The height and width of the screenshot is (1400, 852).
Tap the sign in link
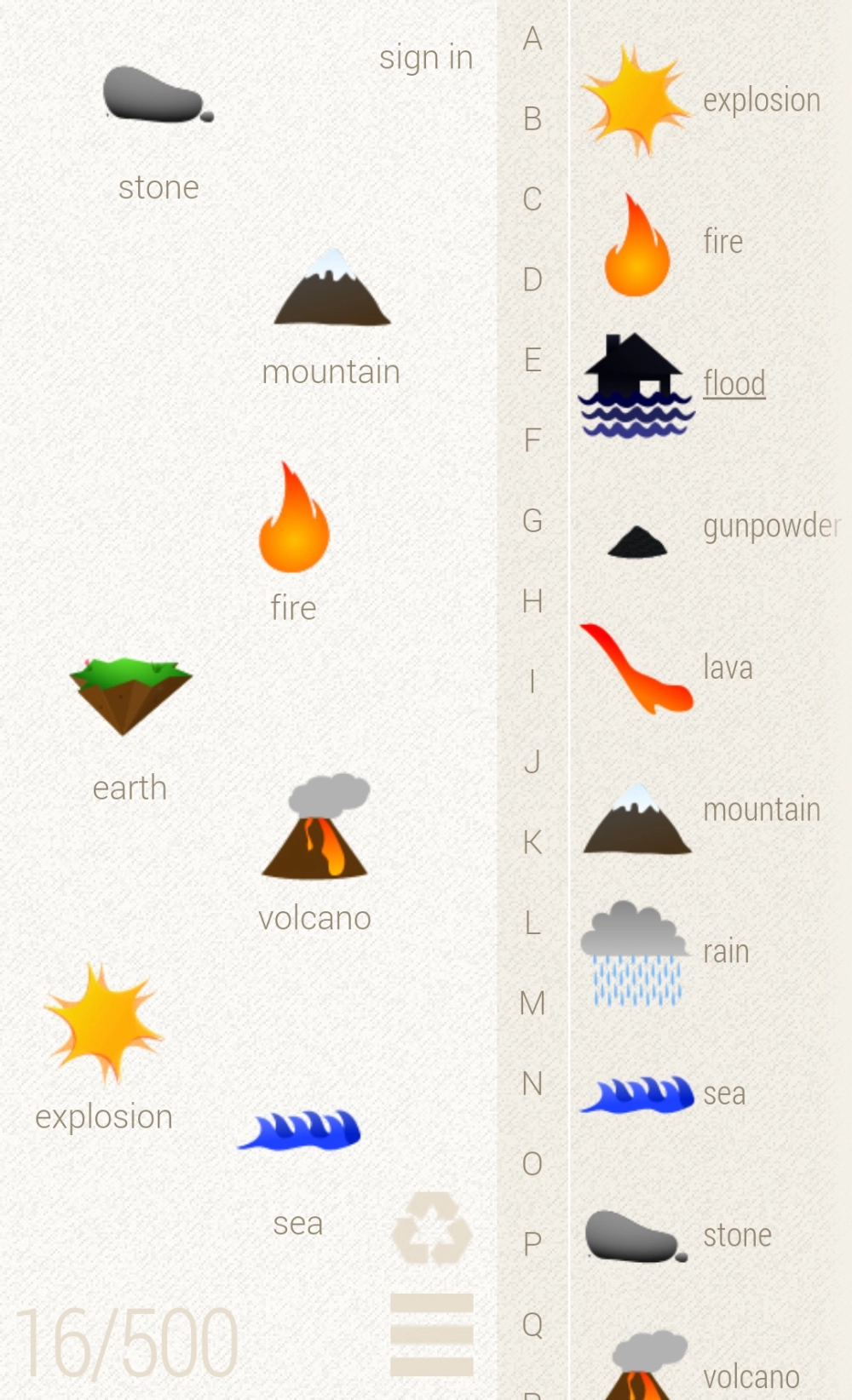[x=425, y=58]
